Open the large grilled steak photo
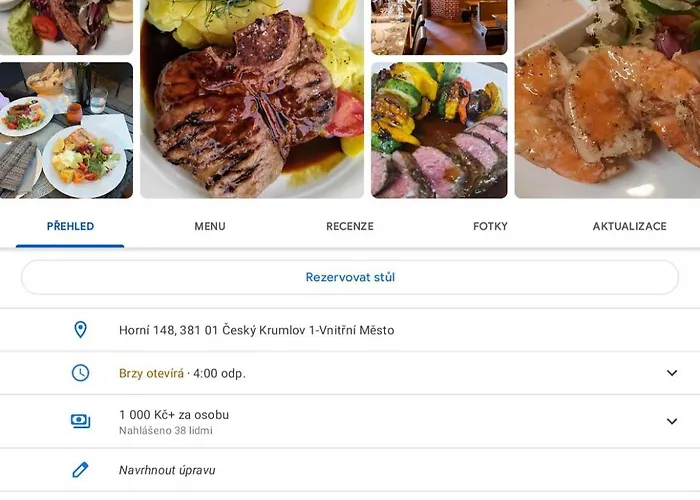The image size is (700, 500). 252,100
